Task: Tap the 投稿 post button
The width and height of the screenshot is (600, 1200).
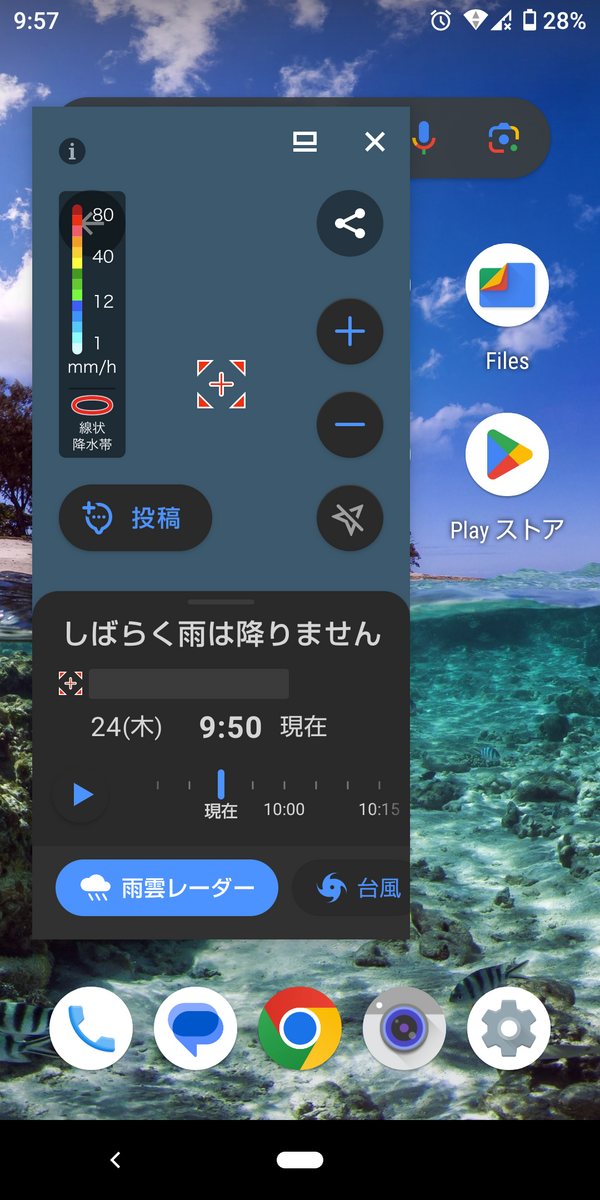Action: click(x=135, y=518)
